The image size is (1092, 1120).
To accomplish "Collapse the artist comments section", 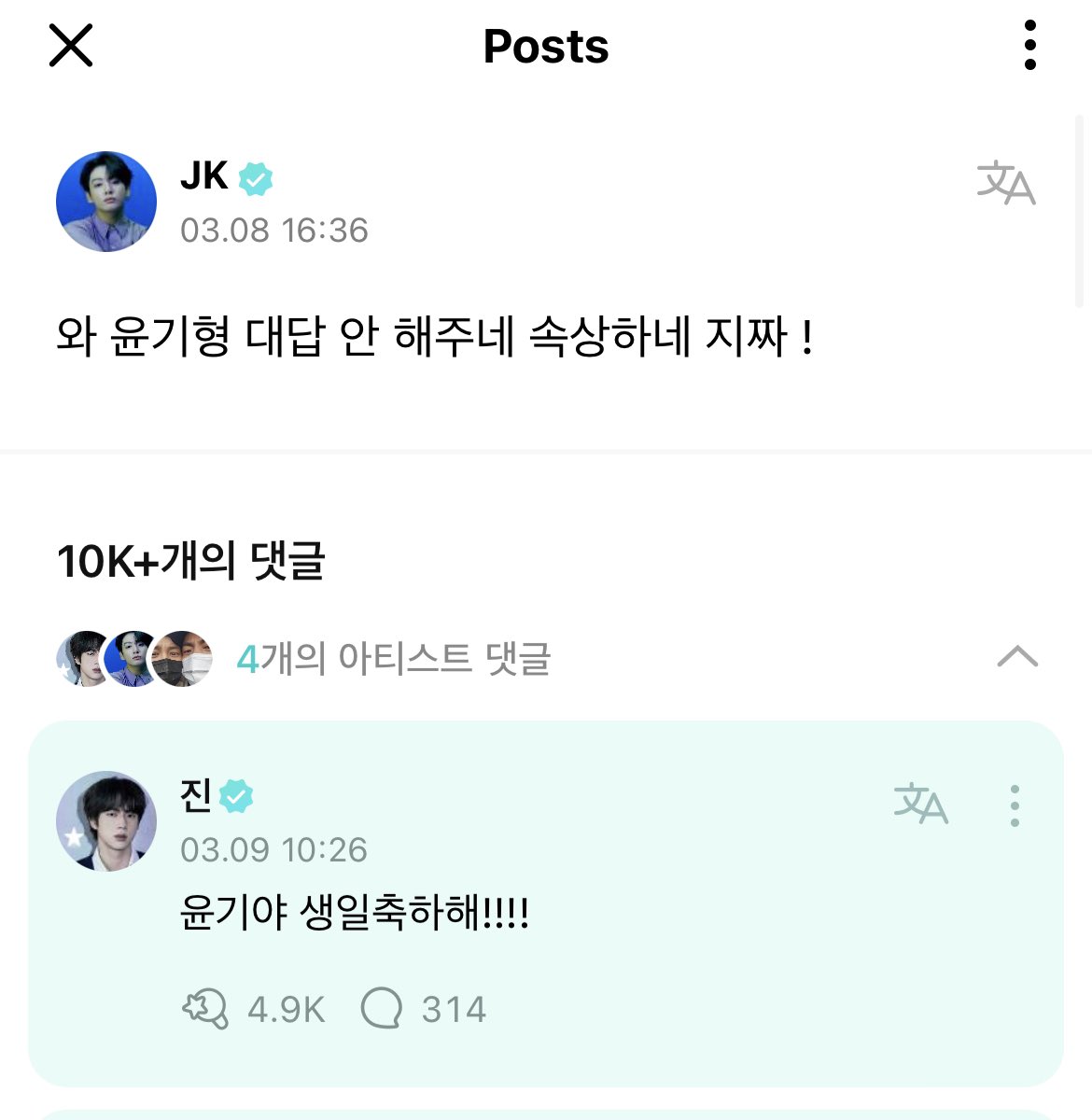I will pyautogui.click(x=1016, y=657).
